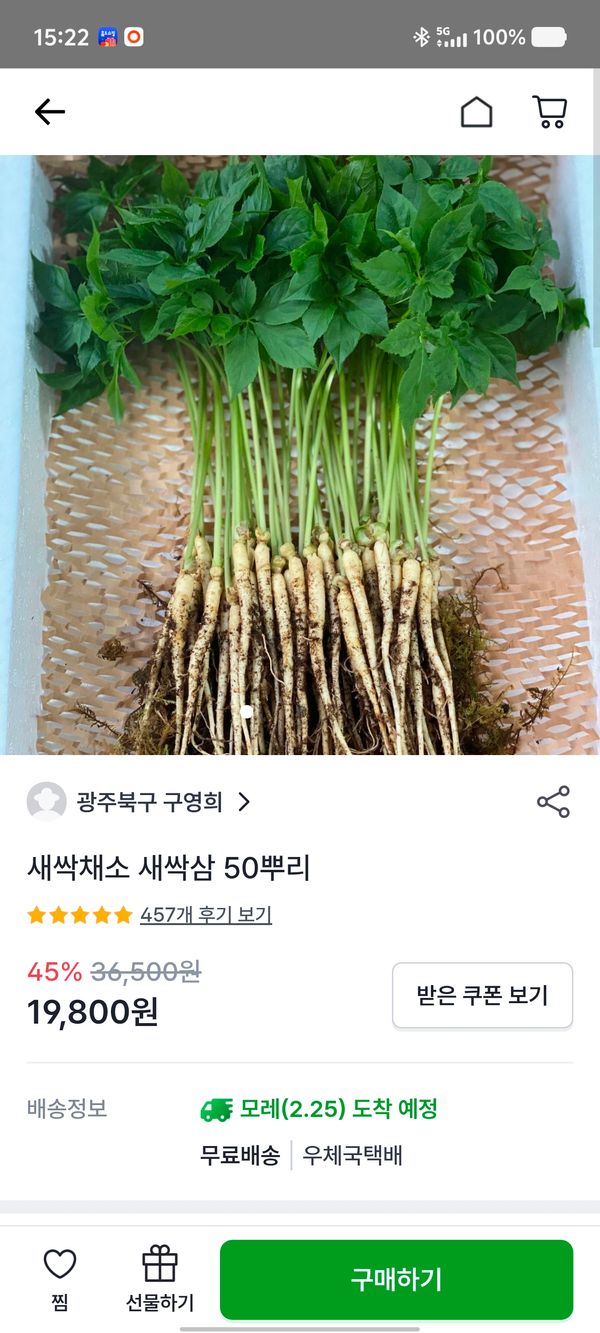Open the shopping cart
The image size is (600, 1333).
coord(550,112)
